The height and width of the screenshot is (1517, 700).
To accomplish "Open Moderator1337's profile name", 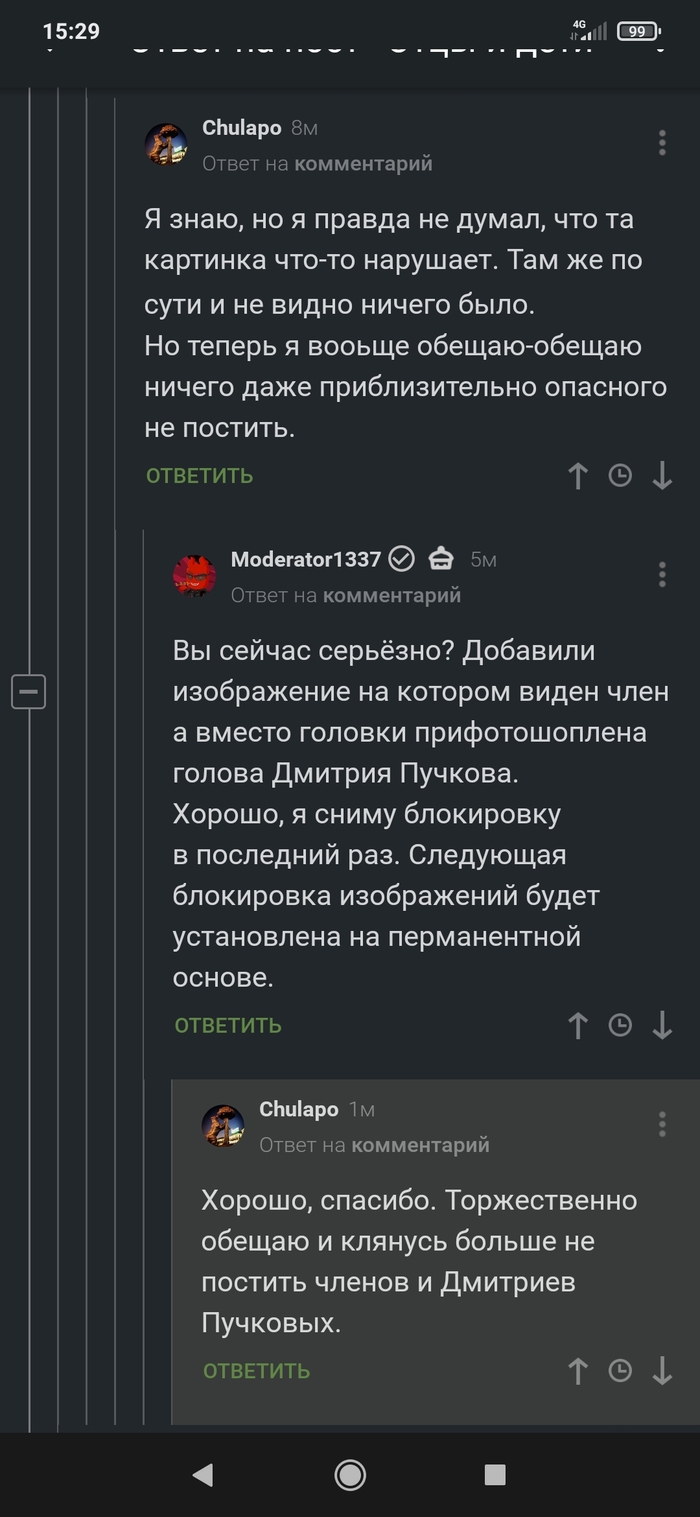I will pos(305,560).
